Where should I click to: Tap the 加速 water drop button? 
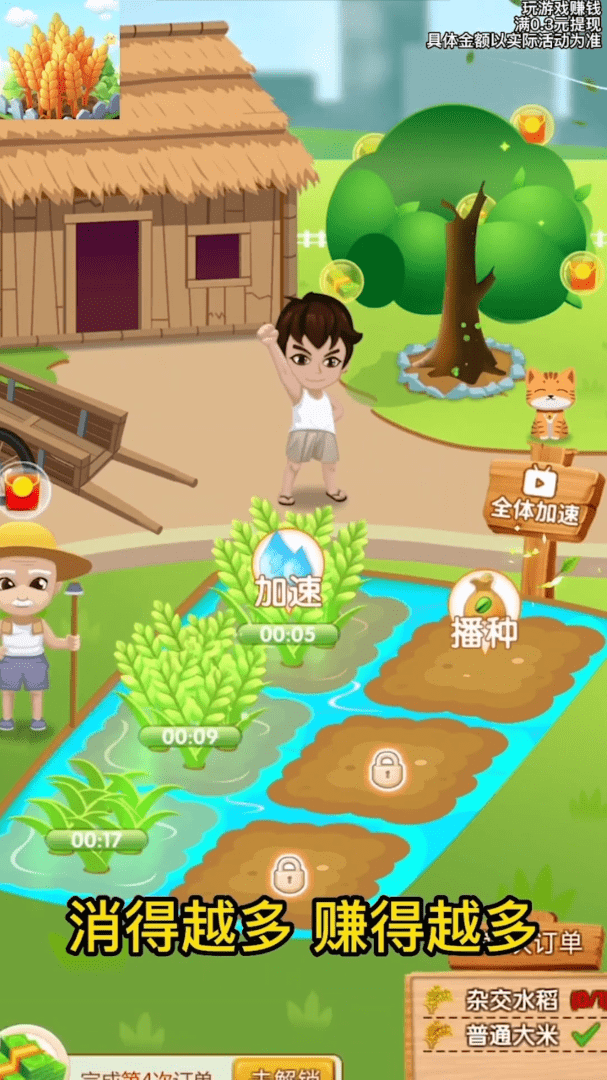[288, 568]
